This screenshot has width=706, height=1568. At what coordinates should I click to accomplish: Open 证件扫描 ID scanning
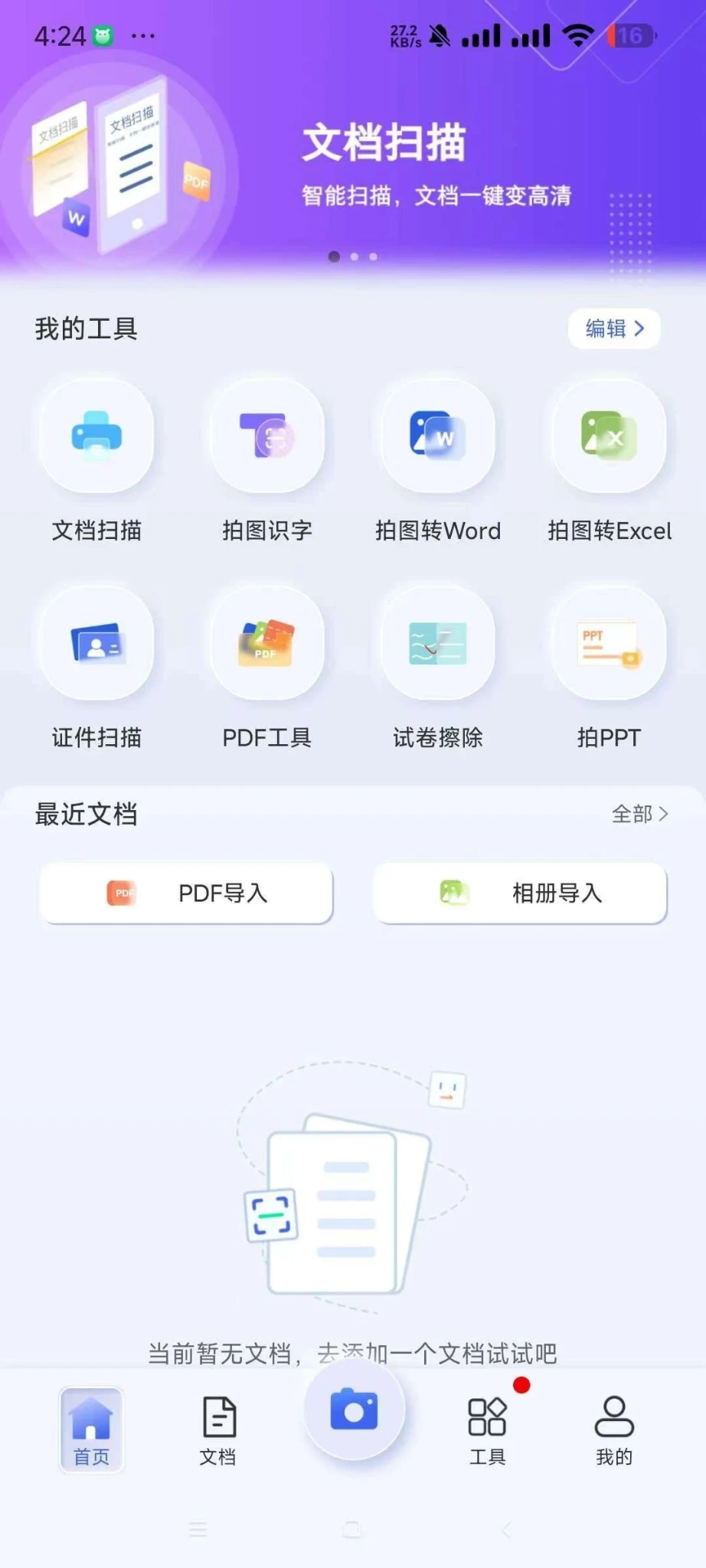point(97,644)
